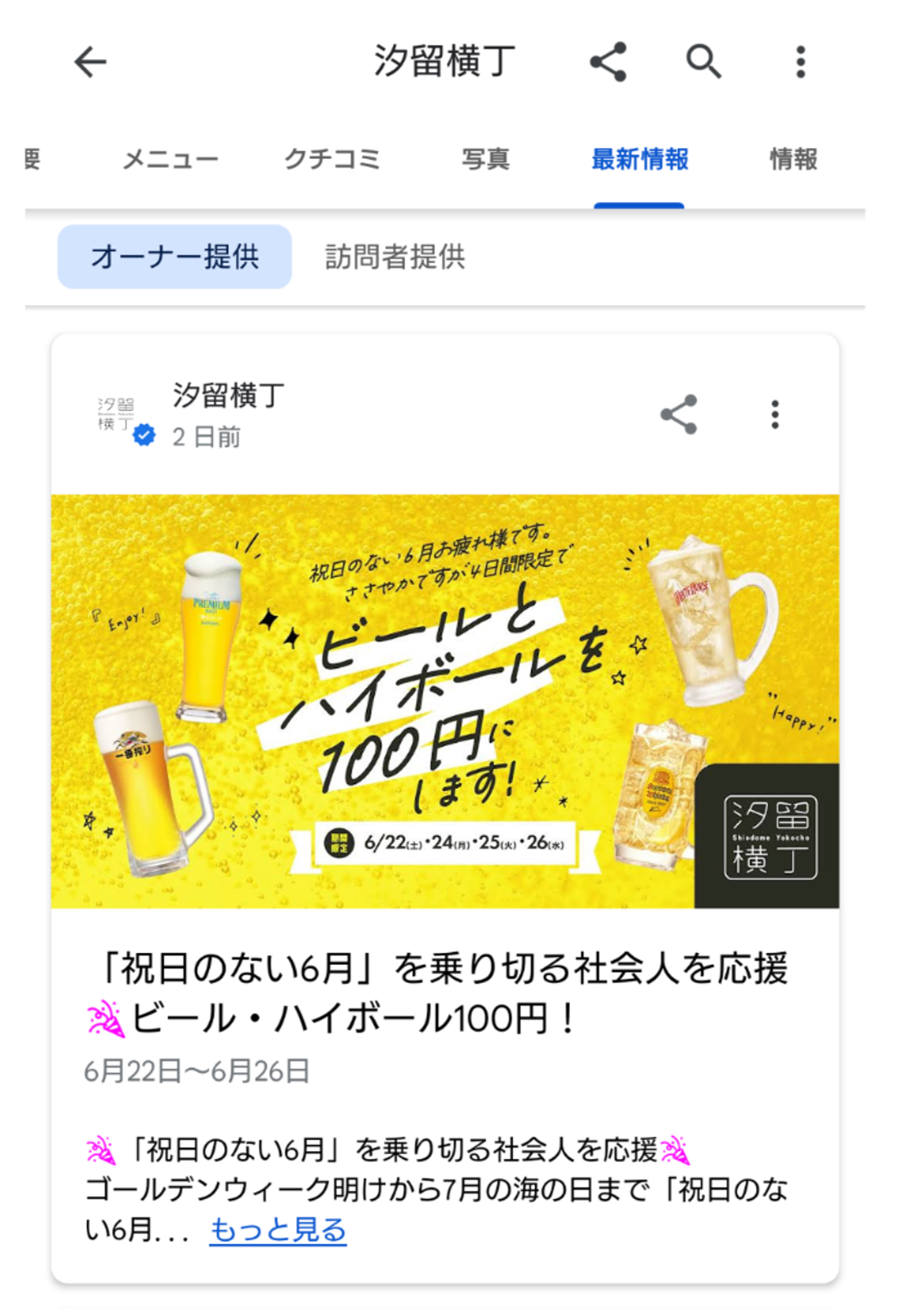Screen dimensions: 909x1316
Task: Switch to the 情報 tab
Action: (x=793, y=160)
